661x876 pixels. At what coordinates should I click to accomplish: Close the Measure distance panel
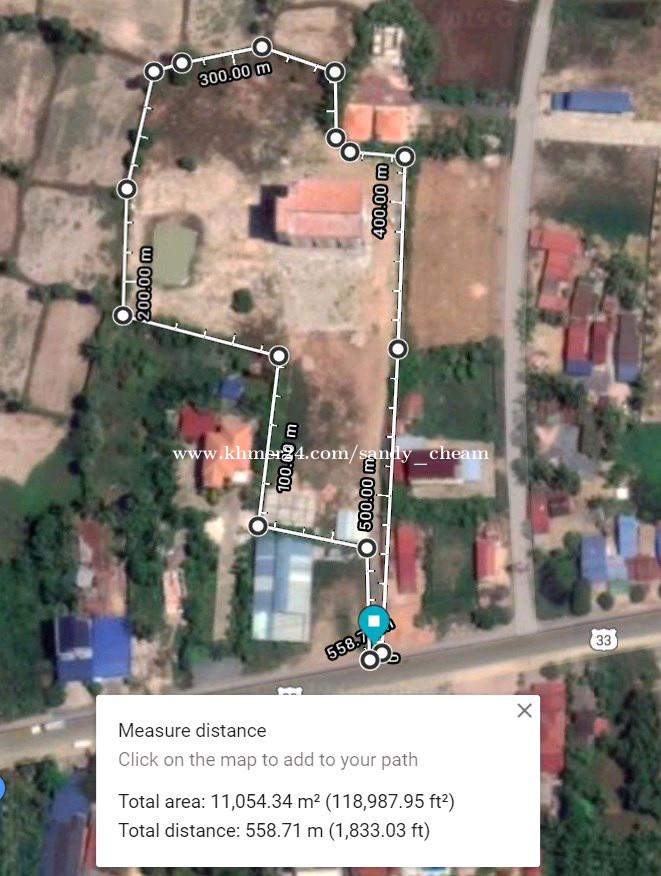[x=524, y=711]
